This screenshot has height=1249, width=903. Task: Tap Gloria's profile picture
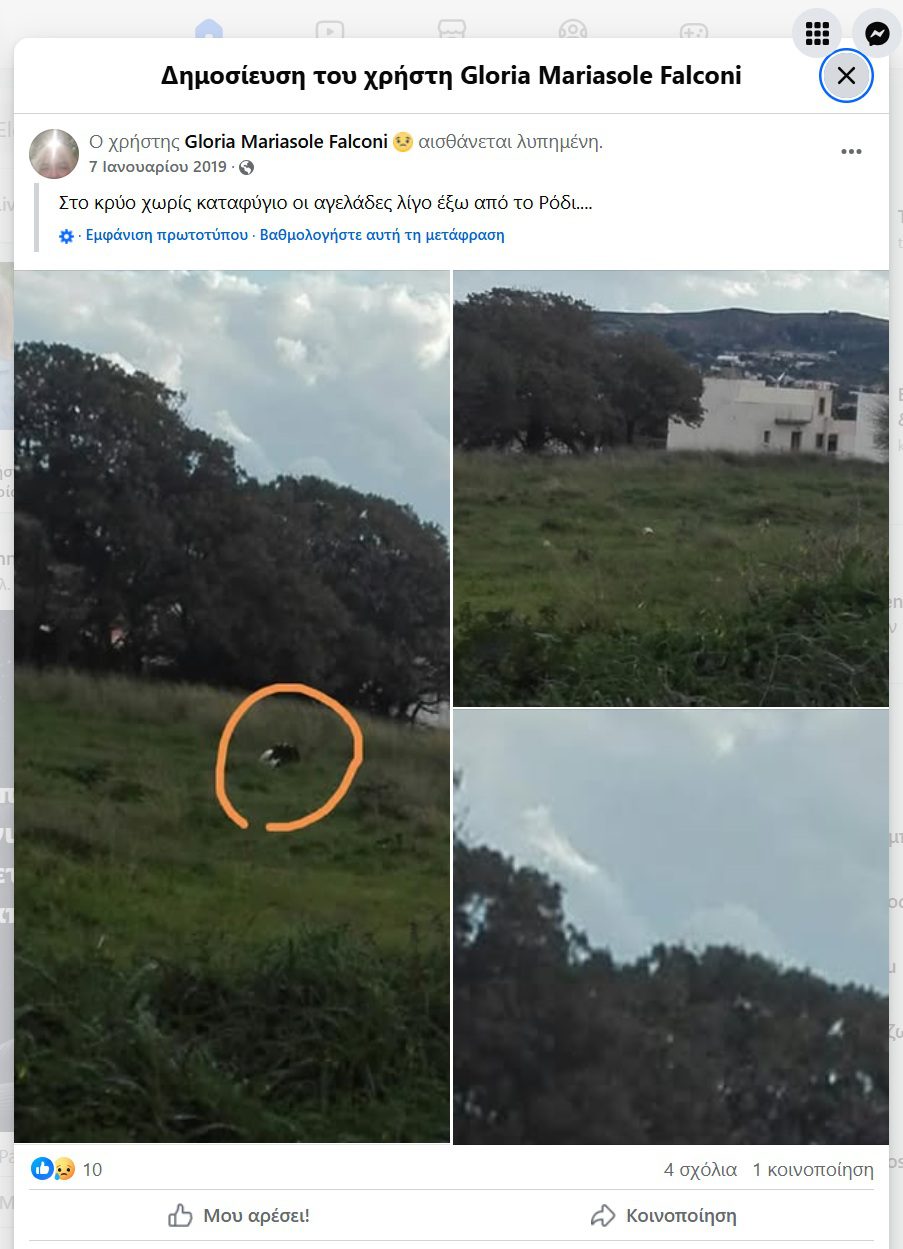54,154
